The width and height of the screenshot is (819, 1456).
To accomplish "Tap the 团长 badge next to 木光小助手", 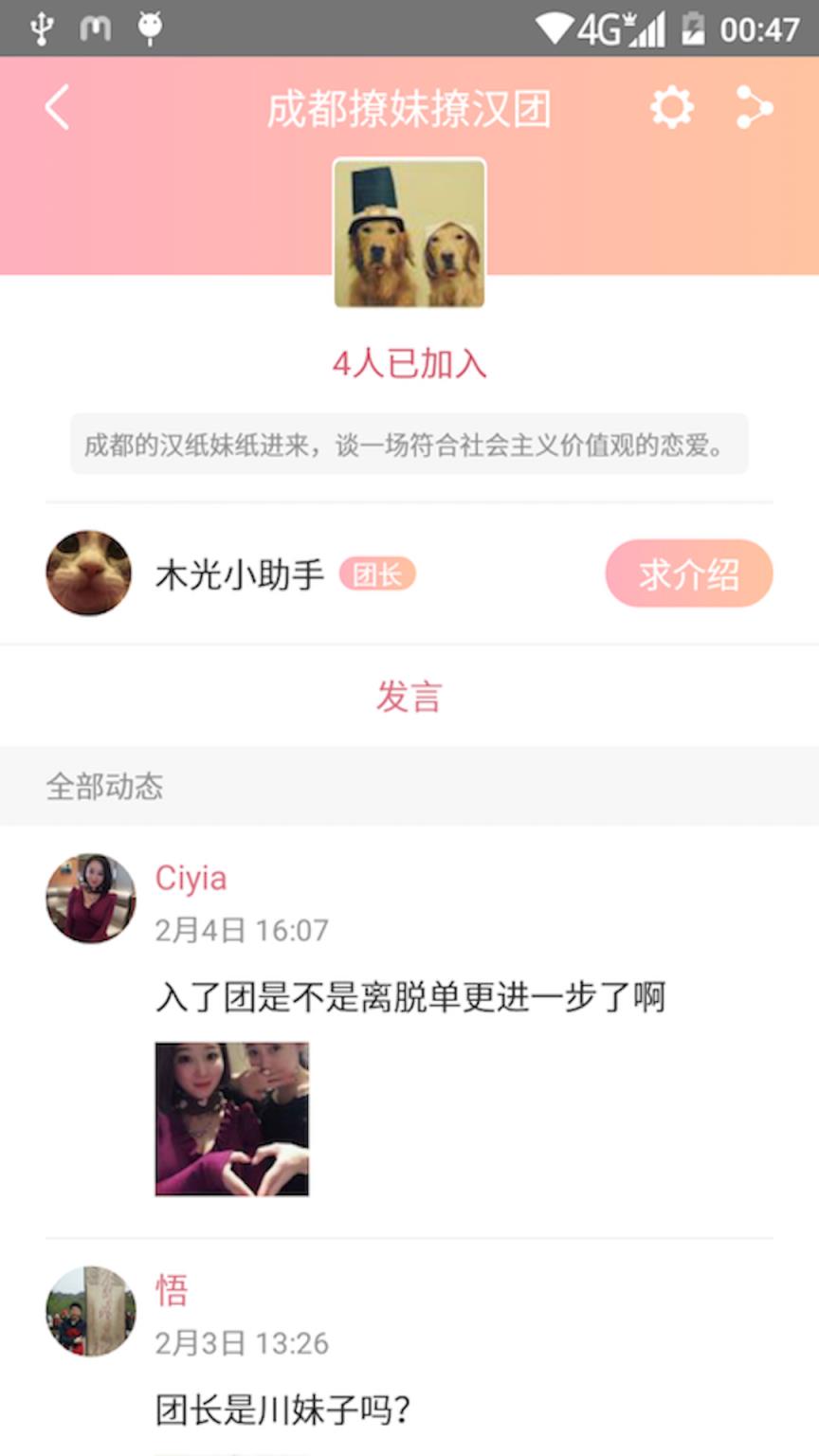I will click(377, 574).
